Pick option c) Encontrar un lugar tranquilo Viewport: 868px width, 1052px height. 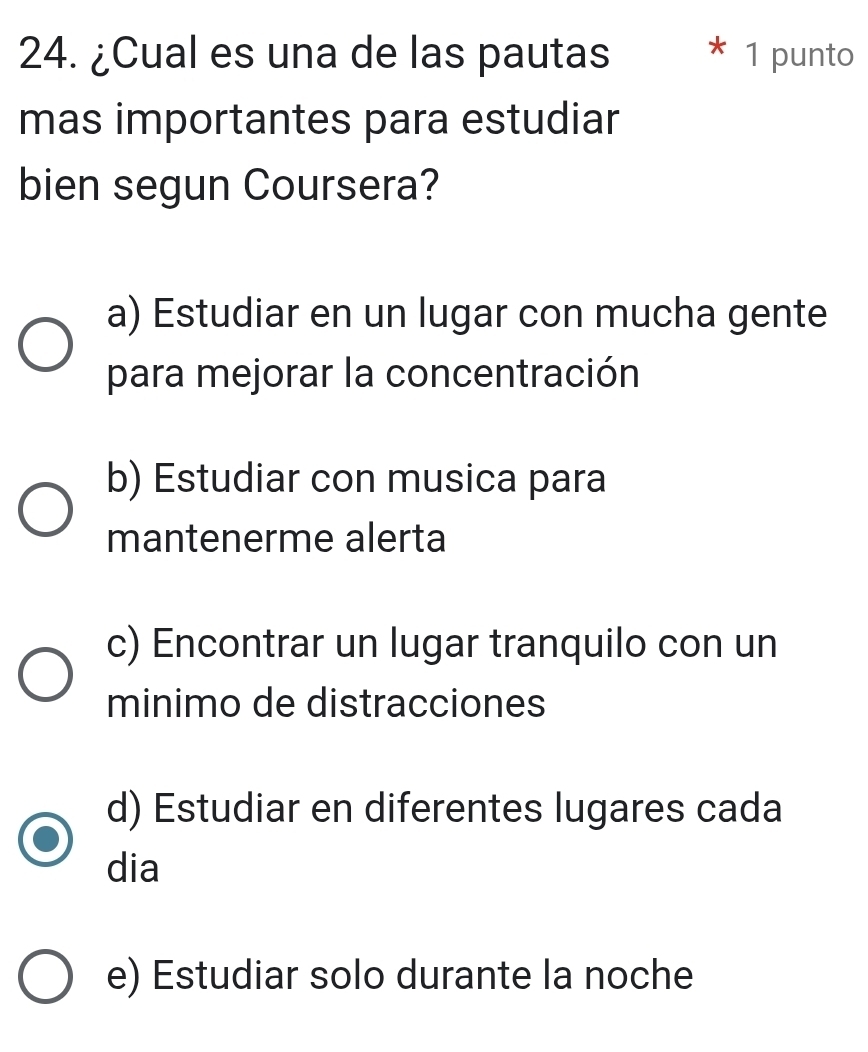45,674
